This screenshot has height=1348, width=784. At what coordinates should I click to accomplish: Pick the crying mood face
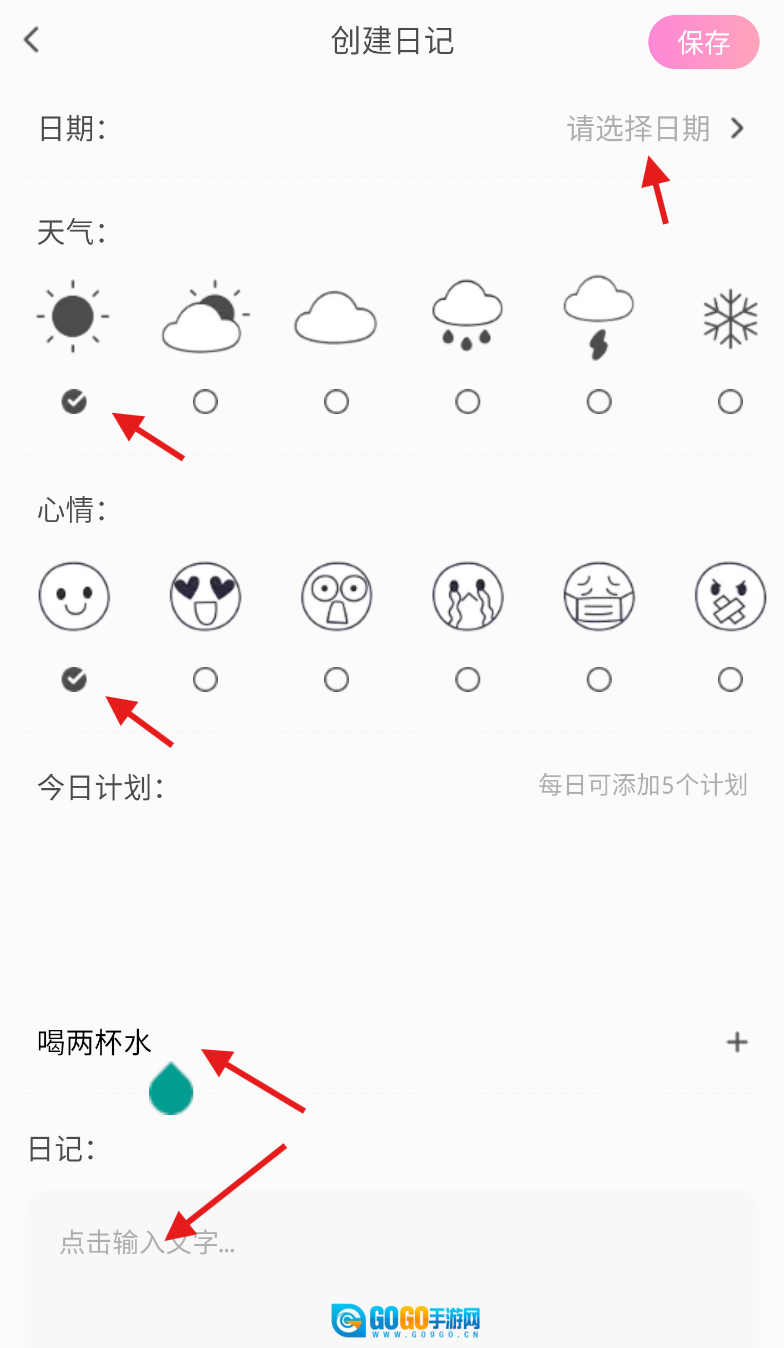click(467, 679)
